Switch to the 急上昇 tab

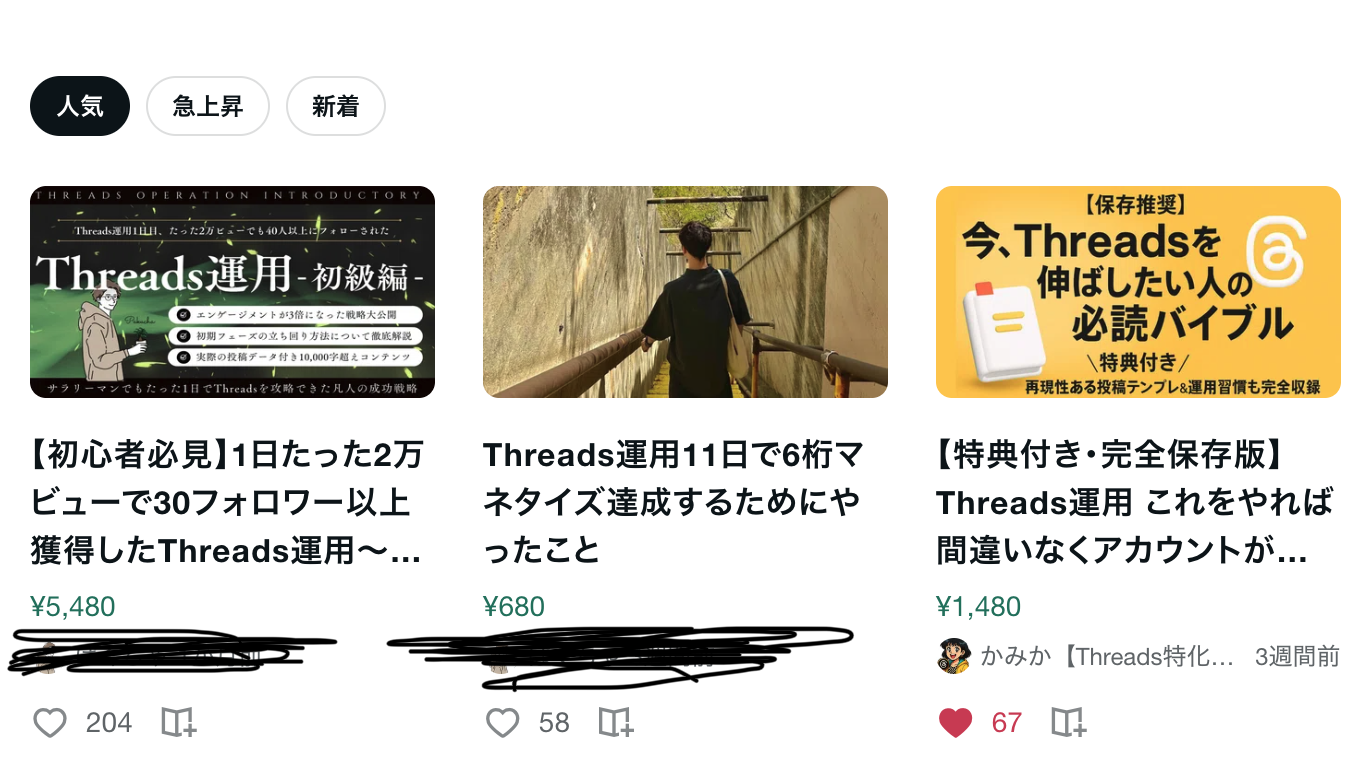(x=208, y=106)
